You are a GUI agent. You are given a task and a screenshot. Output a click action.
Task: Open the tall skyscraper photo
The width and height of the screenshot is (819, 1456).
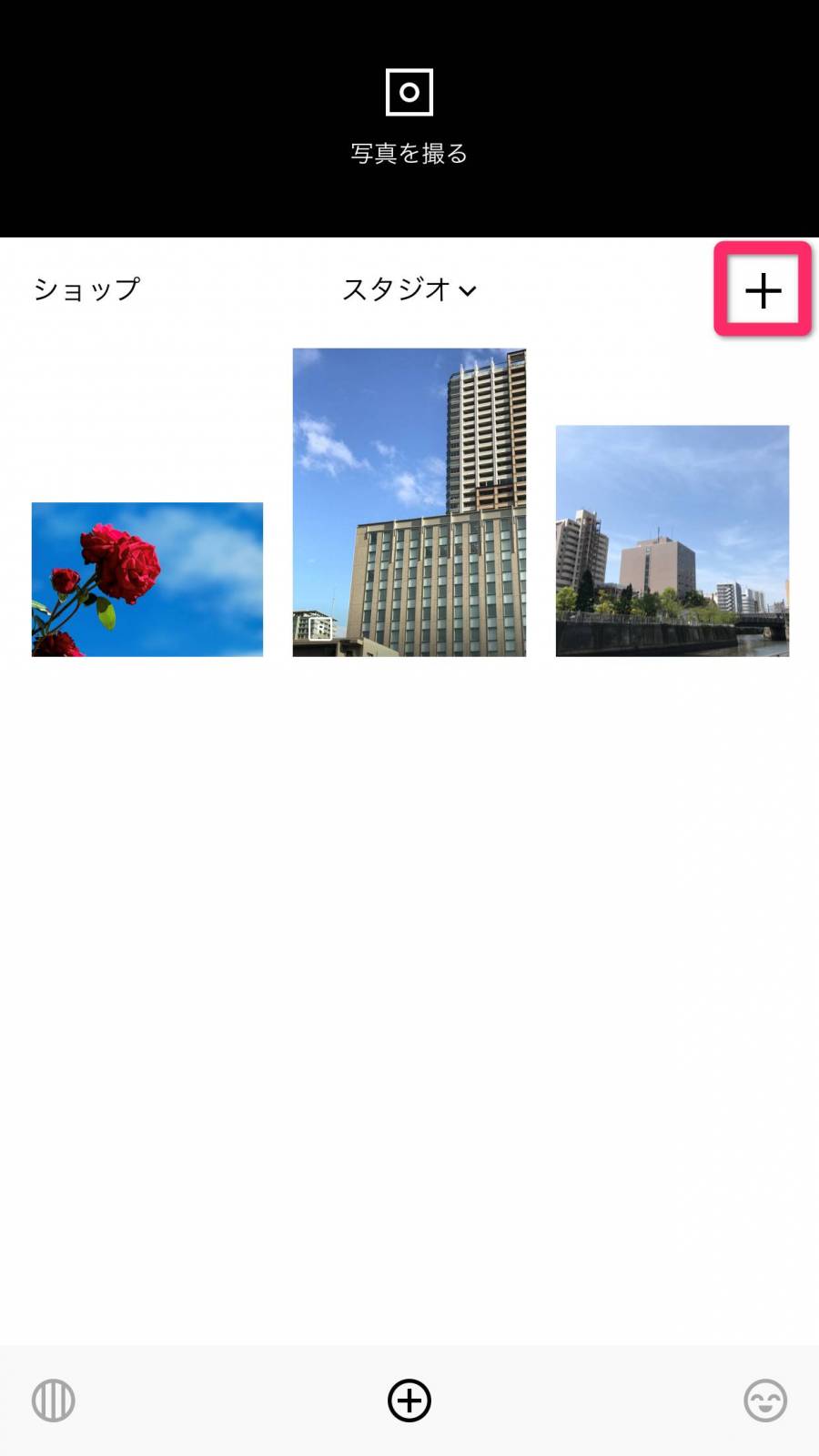tap(409, 501)
